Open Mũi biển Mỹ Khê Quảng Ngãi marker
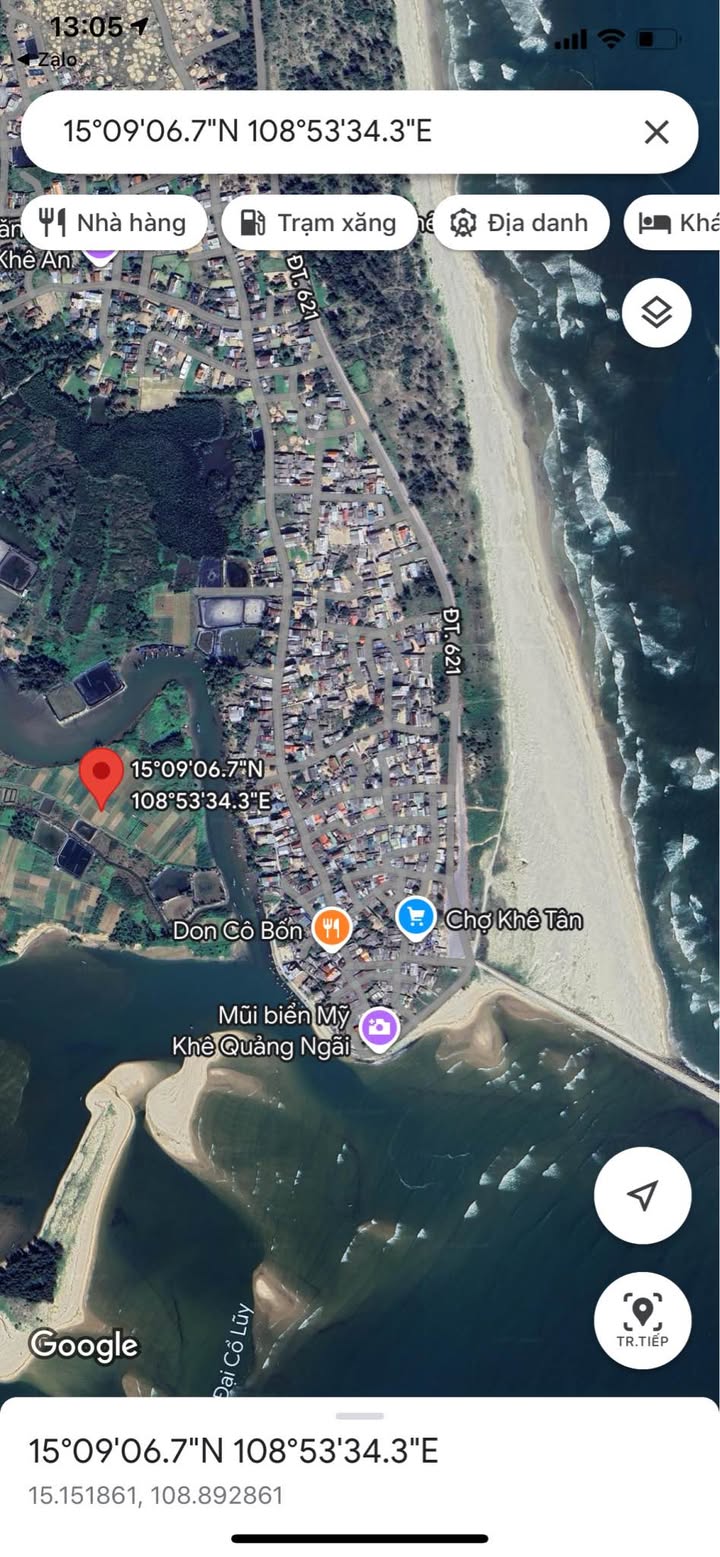The width and height of the screenshot is (720, 1557). [379, 1030]
